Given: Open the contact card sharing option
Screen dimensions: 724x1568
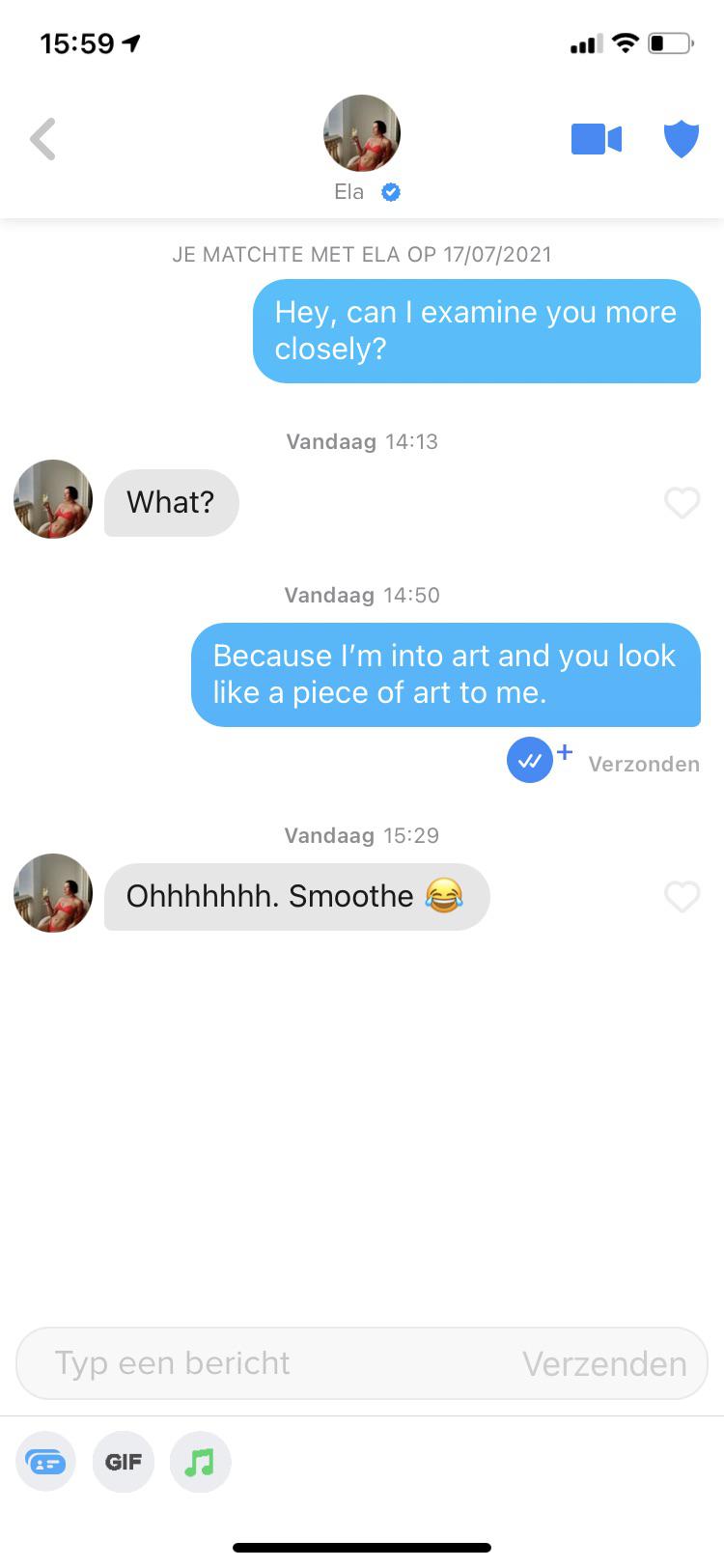Looking at the screenshot, I should pos(45,1462).
